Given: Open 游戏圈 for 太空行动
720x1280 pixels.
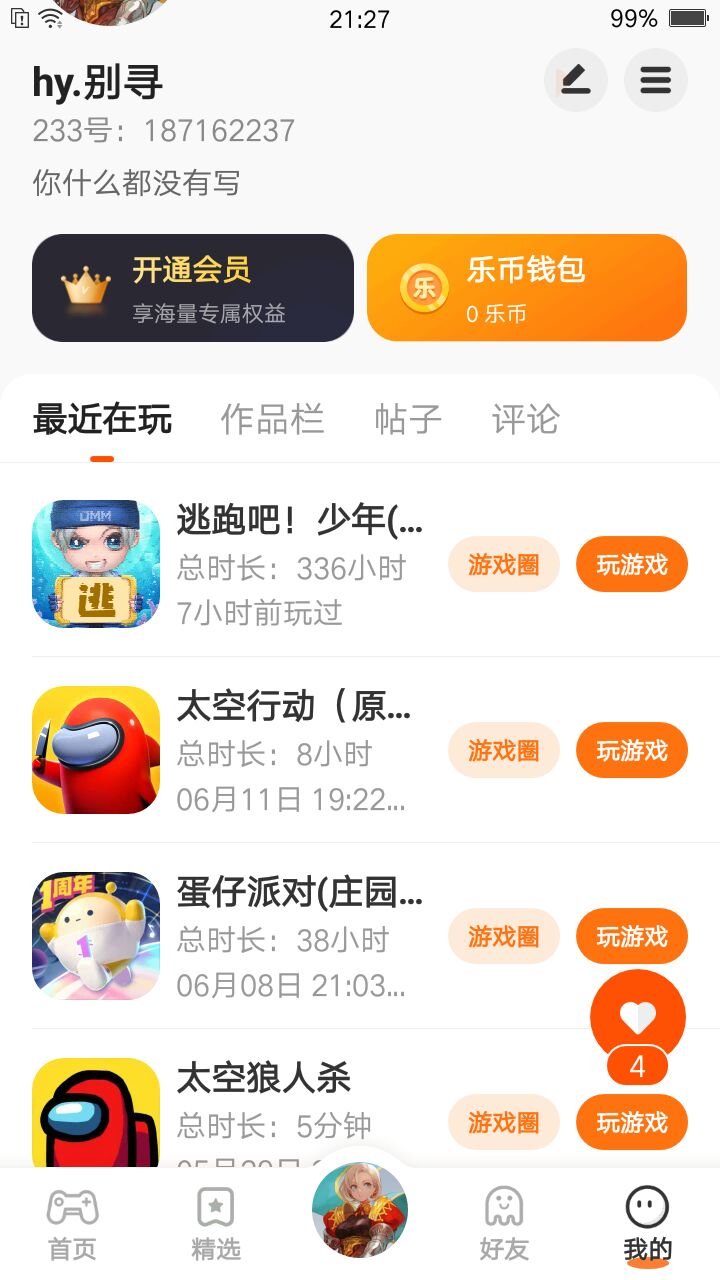Looking at the screenshot, I should [503, 751].
